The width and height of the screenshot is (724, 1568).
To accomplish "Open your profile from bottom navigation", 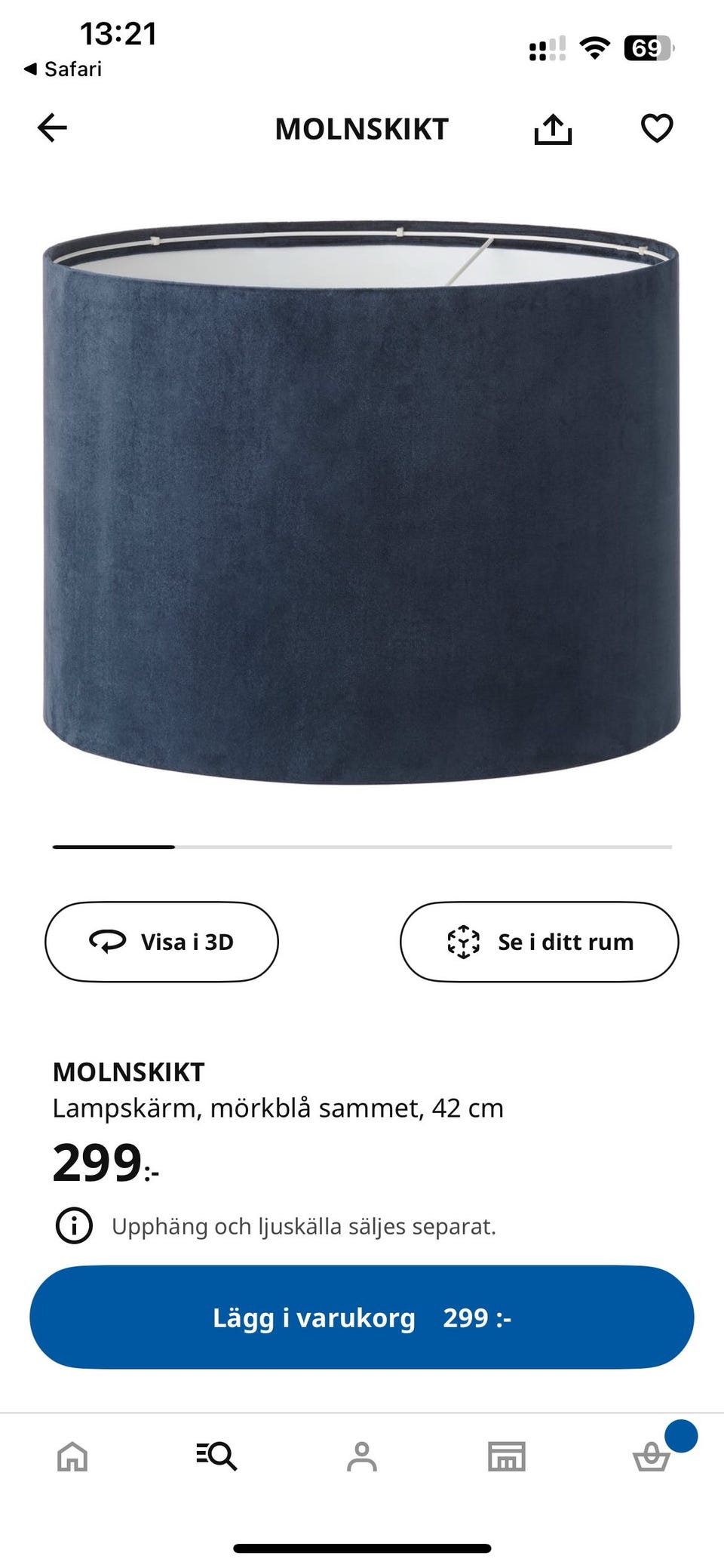I will pos(362,1458).
